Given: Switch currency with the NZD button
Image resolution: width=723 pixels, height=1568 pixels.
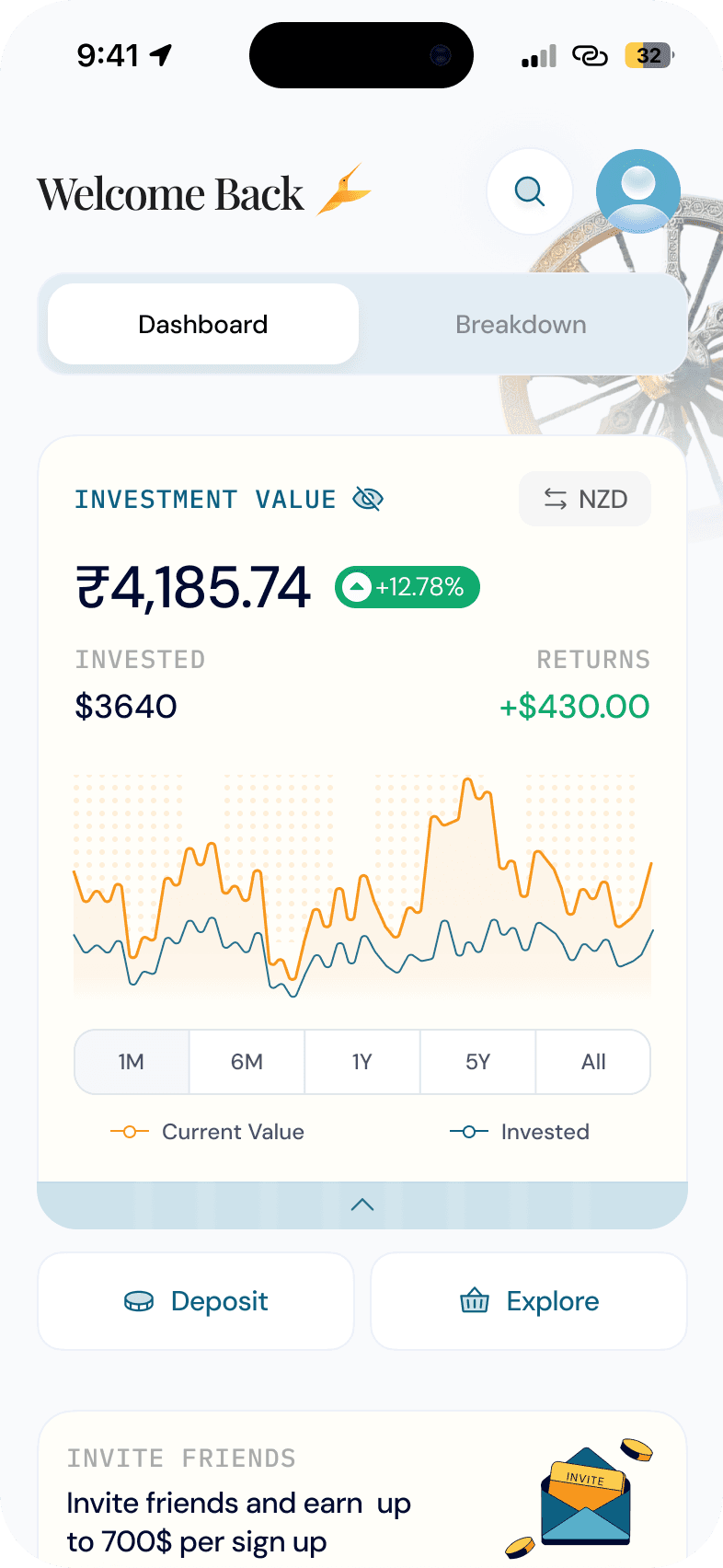Looking at the screenshot, I should pos(585,499).
